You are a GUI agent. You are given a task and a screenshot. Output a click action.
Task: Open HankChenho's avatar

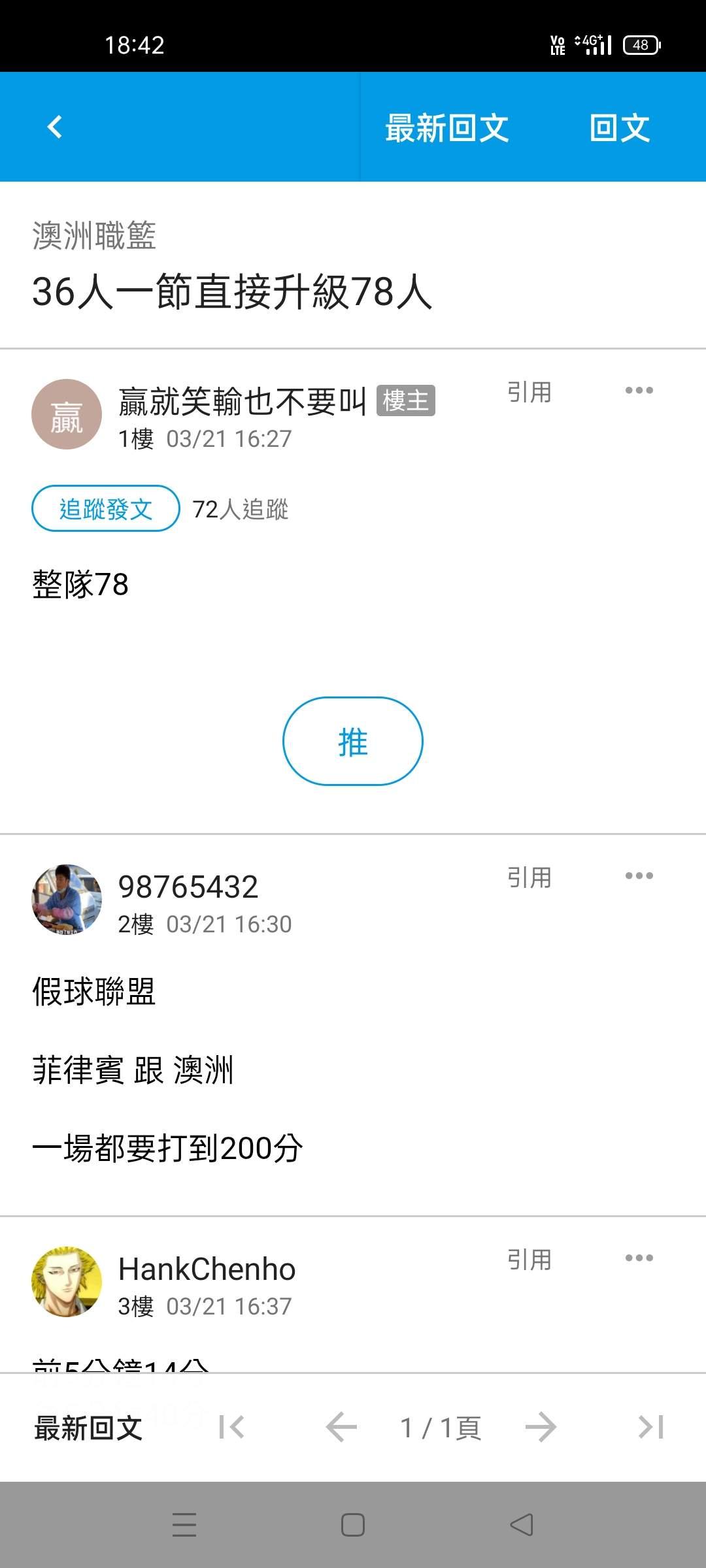pyautogui.click(x=67, y=1281)
